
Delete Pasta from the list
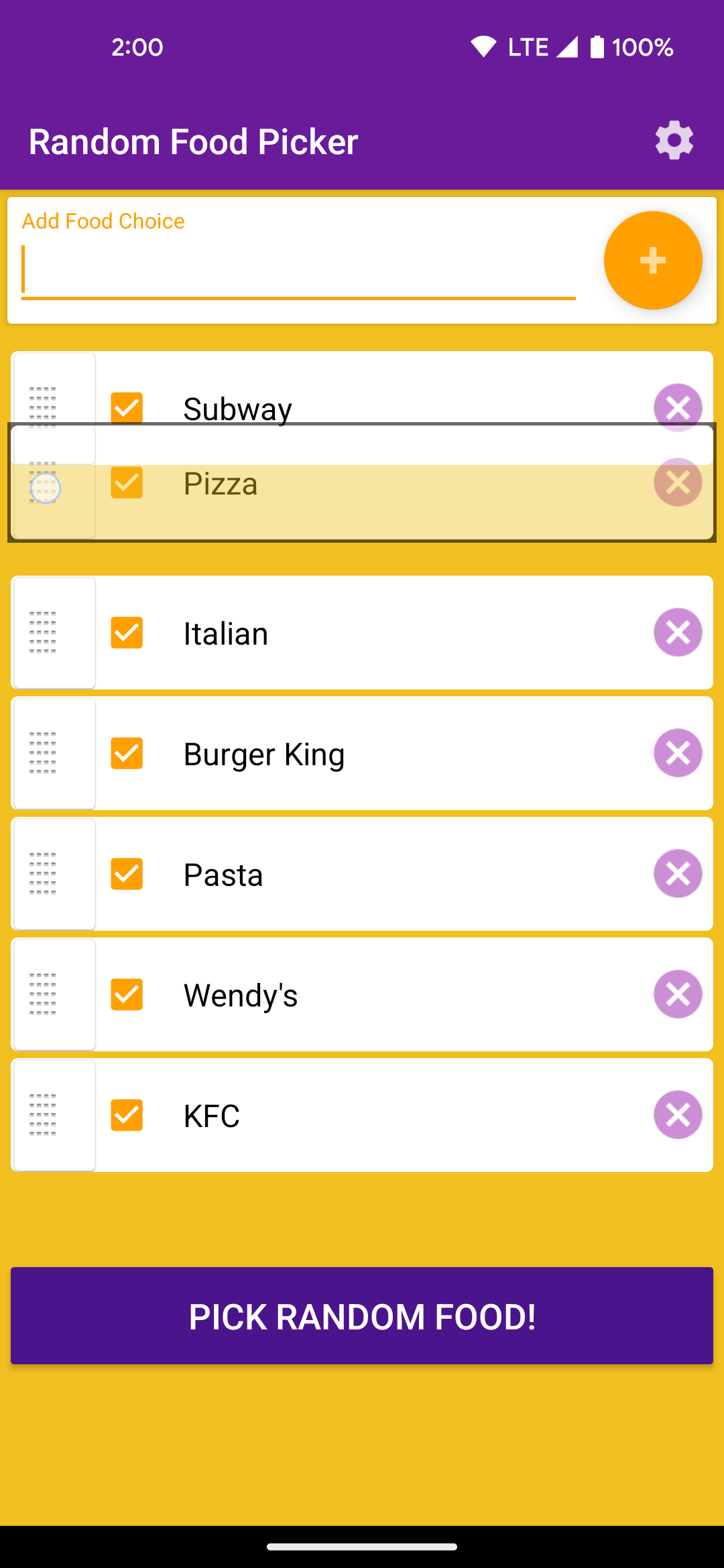[678, 873]
